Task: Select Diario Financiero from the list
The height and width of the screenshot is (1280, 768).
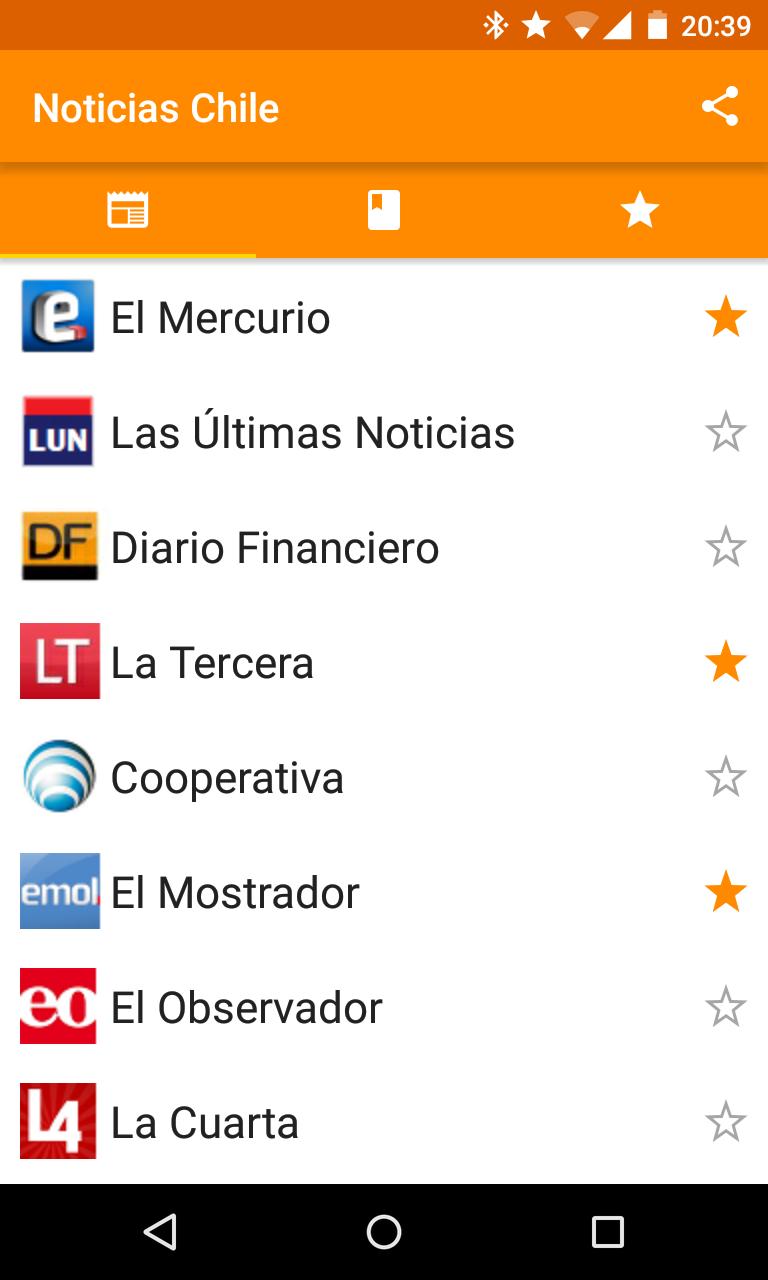Action: (300, 546)
